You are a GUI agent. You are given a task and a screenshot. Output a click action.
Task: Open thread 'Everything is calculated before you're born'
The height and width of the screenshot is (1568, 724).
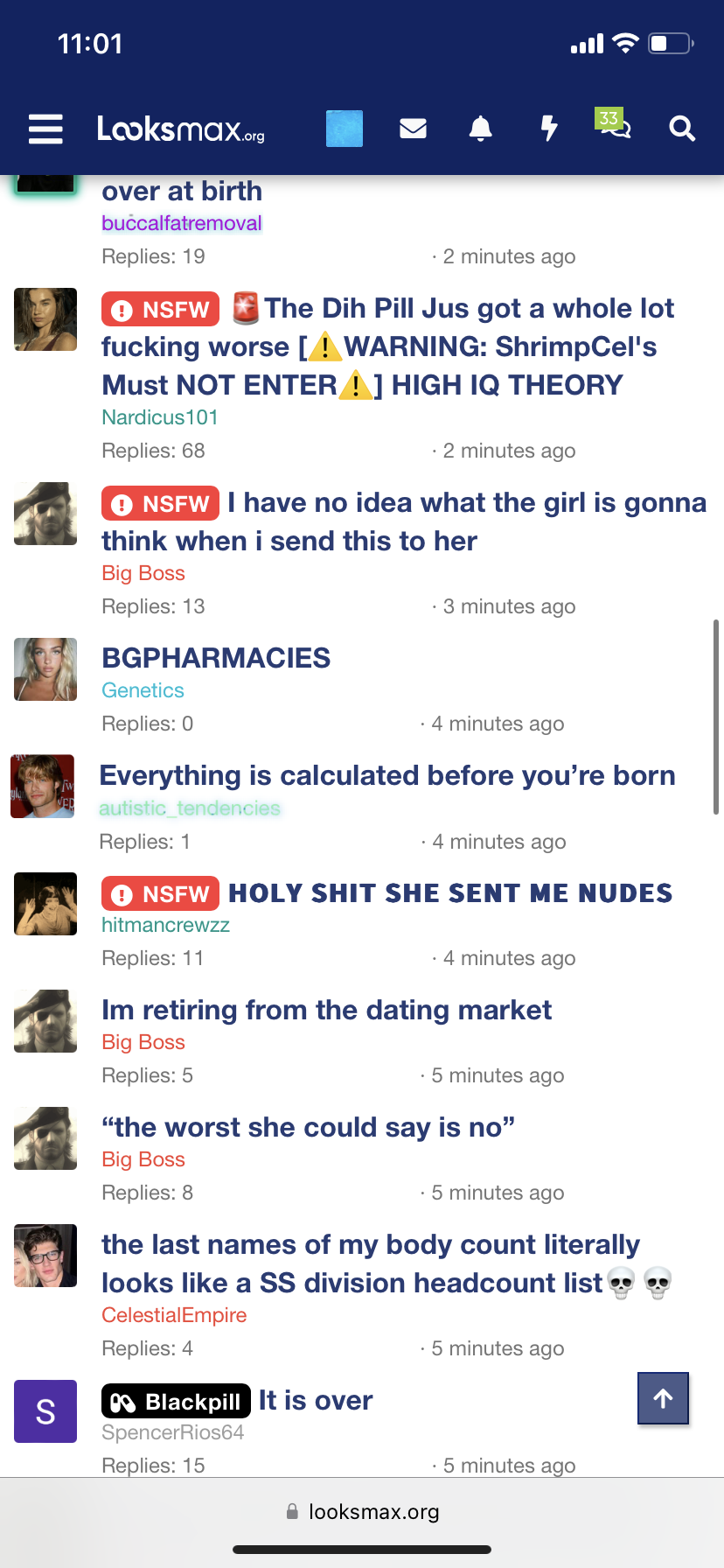tap(387, 775)
